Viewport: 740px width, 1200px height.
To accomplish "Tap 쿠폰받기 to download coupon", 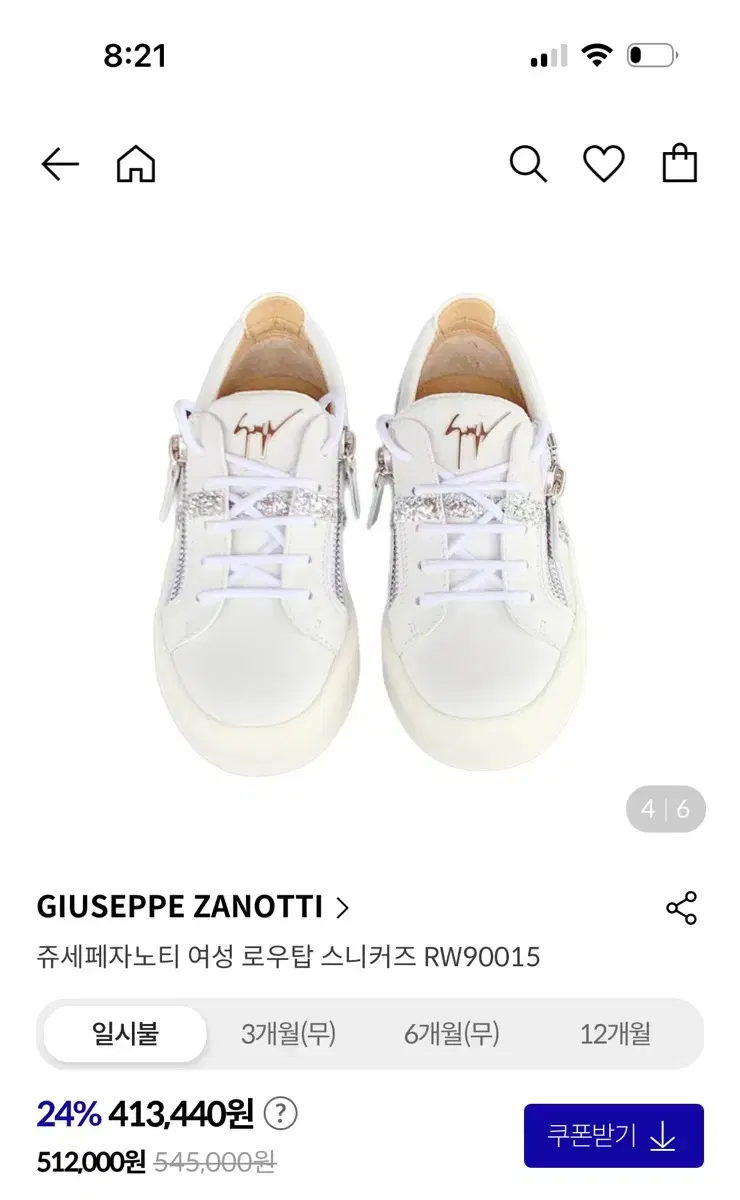I will (x=614, y=1136).
